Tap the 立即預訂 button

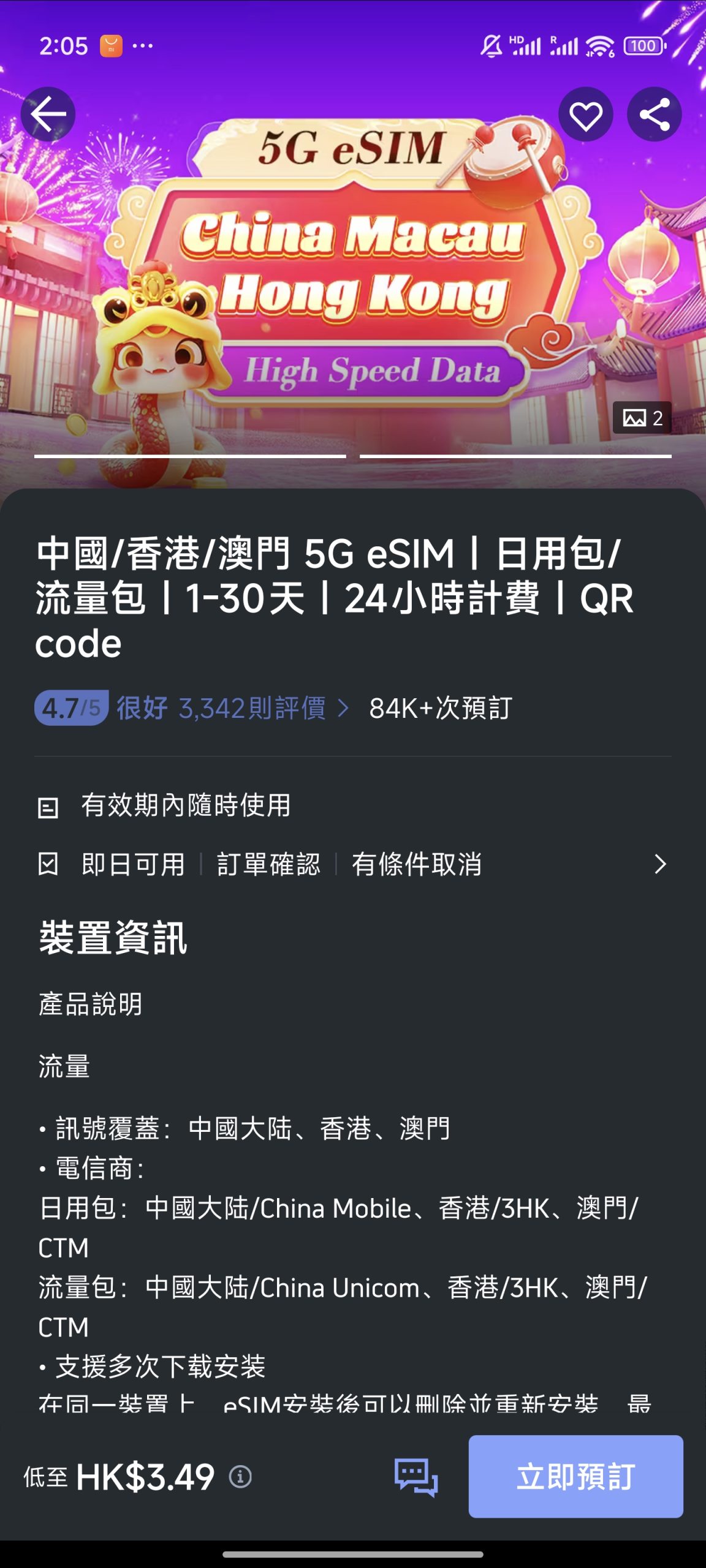pos(575,1476)
